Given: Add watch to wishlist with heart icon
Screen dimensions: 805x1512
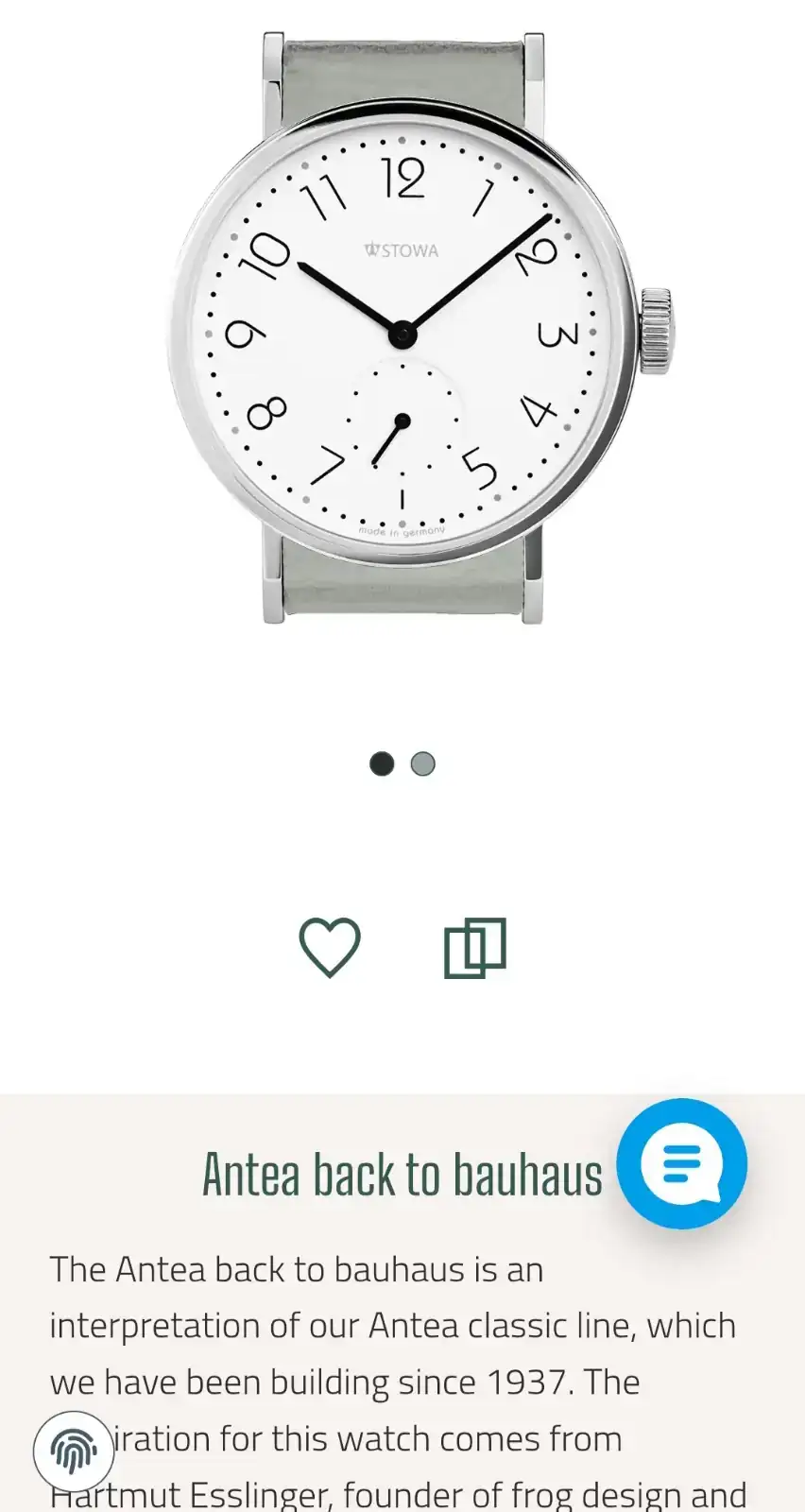Looking at the screenshot, I should pyautogui.click(x=330, y=947).
